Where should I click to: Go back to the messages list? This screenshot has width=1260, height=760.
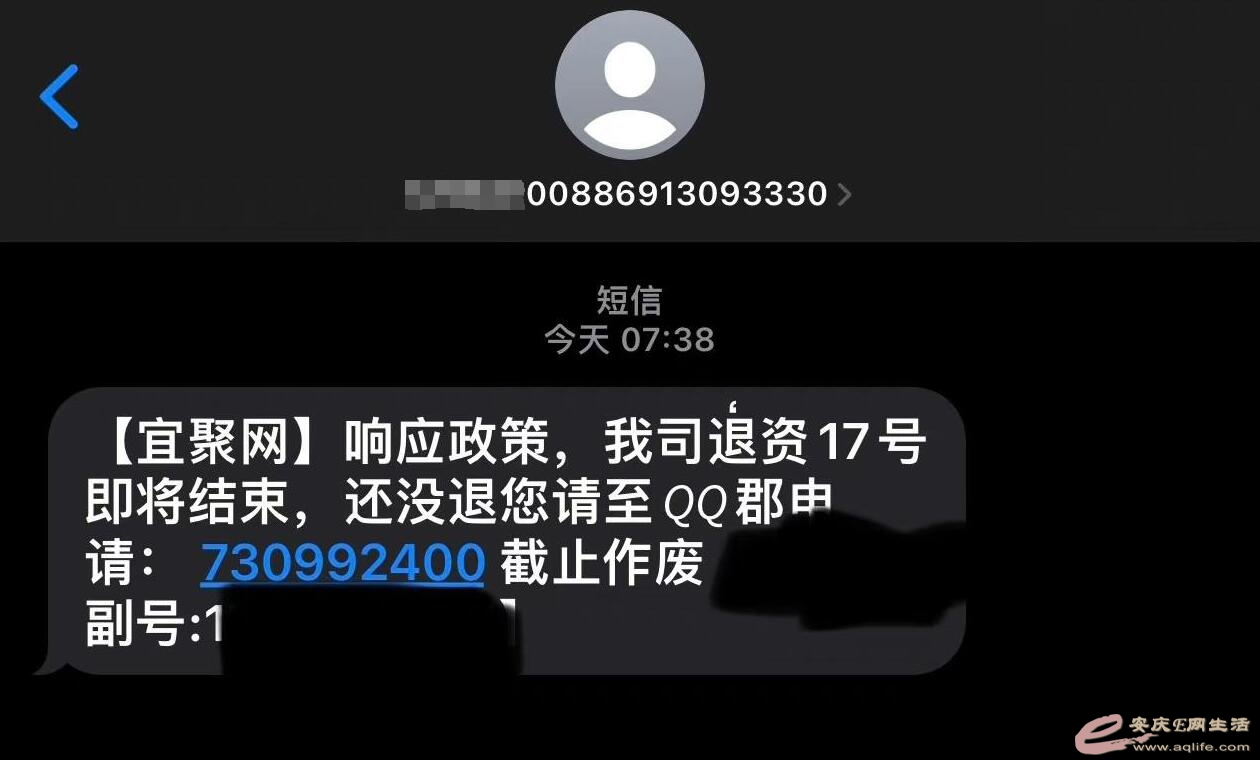[59, 97]
